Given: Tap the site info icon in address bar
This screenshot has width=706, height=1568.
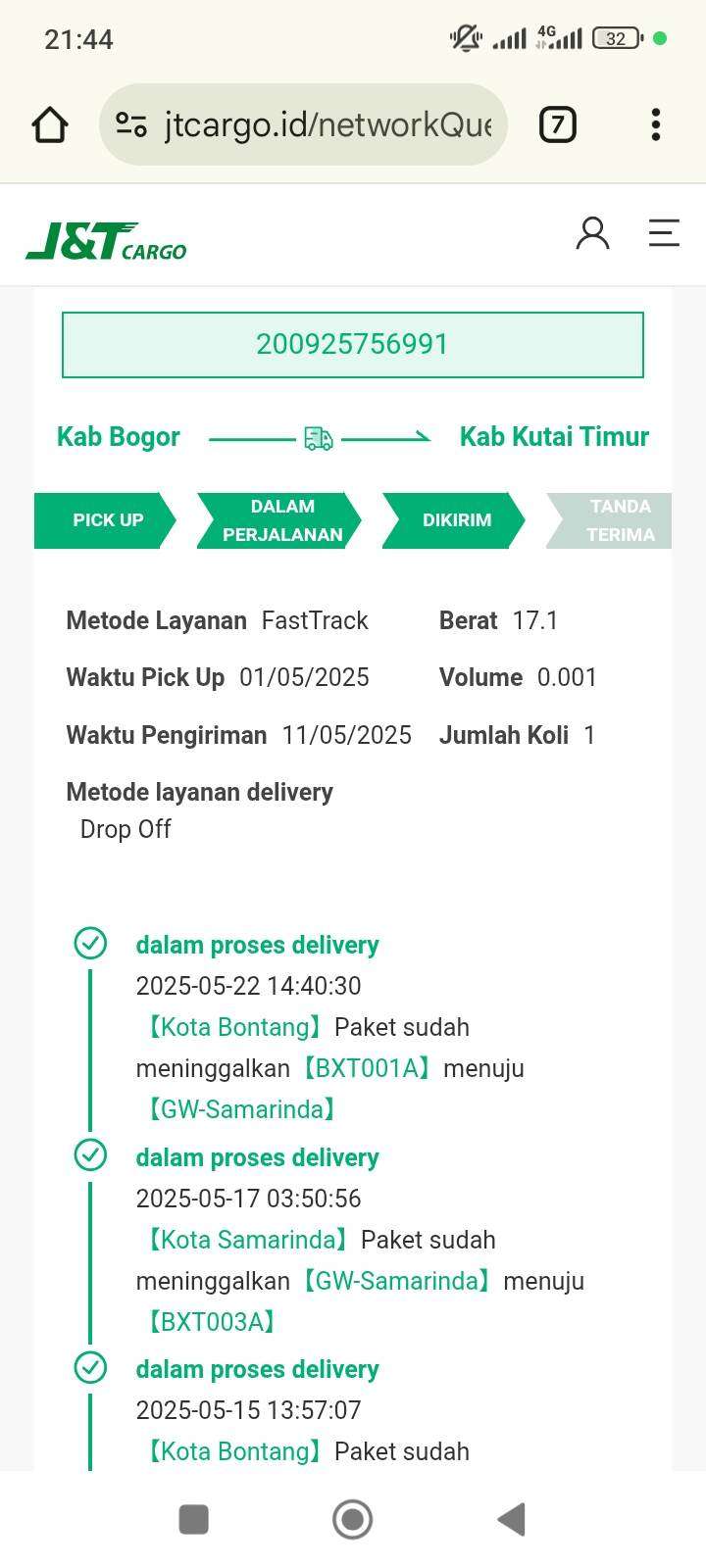Looking at the screenshot, I should tap(131, 124).
